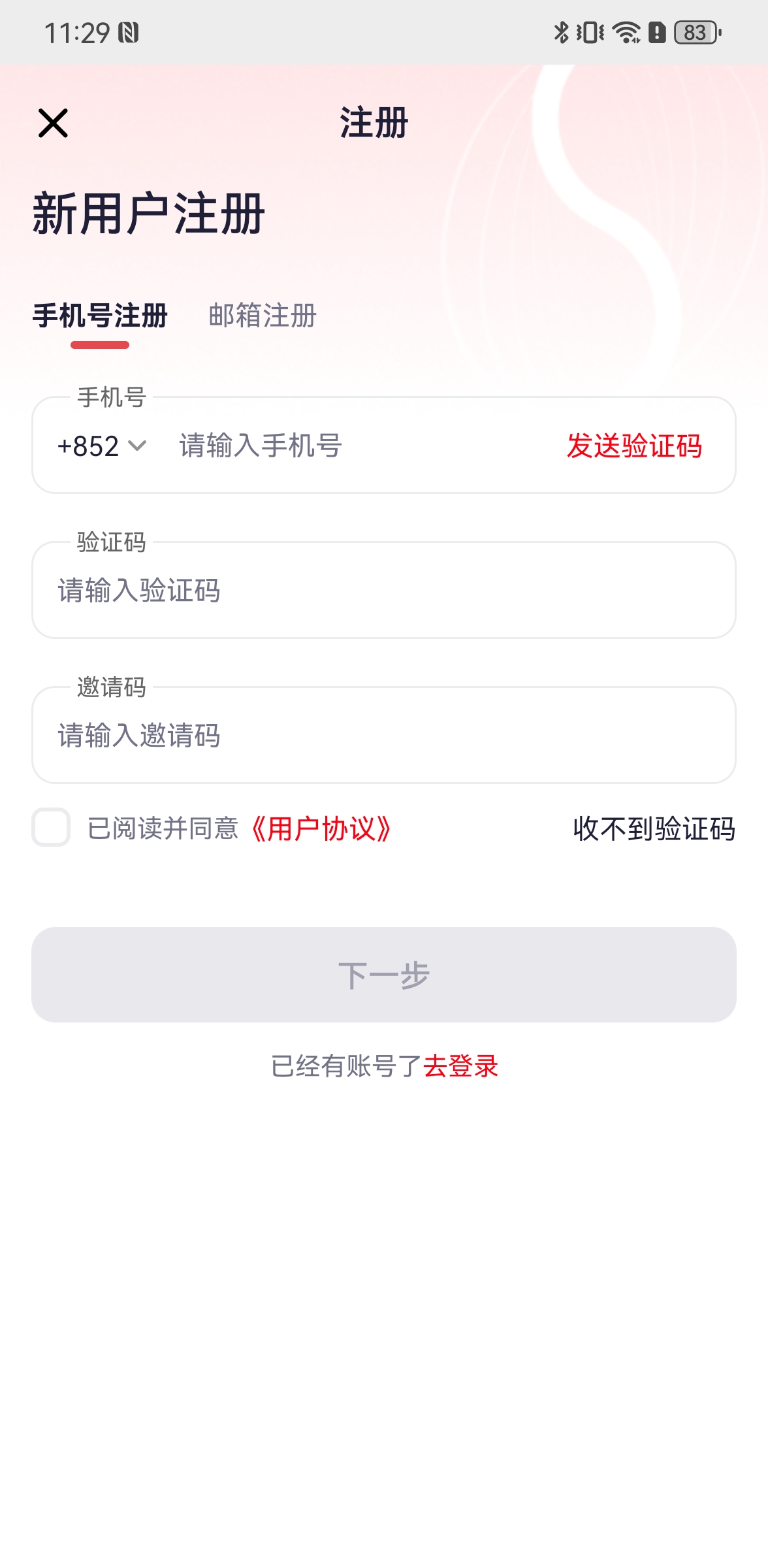This screenshot has height=1568, width=768.
Task: Select the 手机号注册 tab
Action: [100, 316]
